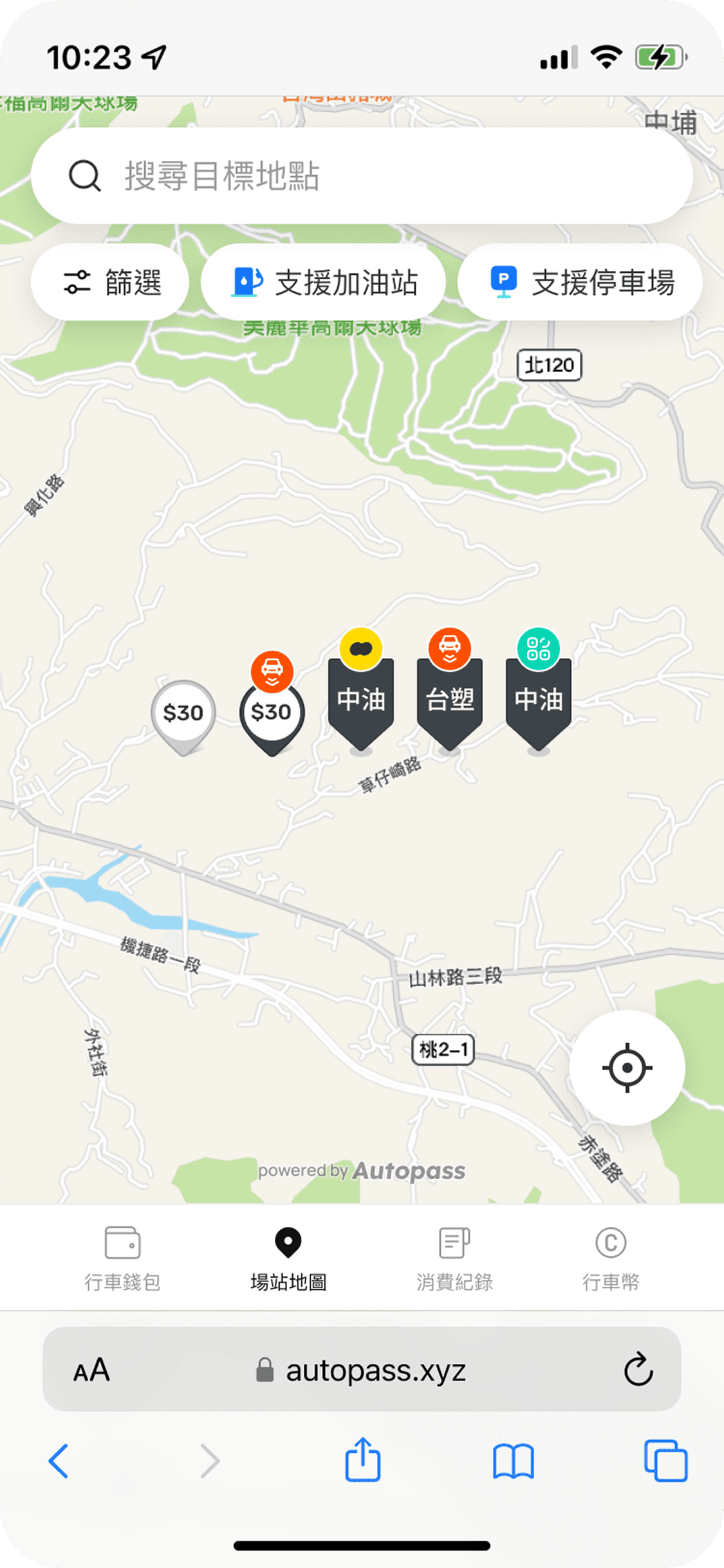This screenshot has width=724, height=1568.
Task: Select the 支援加油站 chip
Action: pyautogui.click(x=323, y=282)
